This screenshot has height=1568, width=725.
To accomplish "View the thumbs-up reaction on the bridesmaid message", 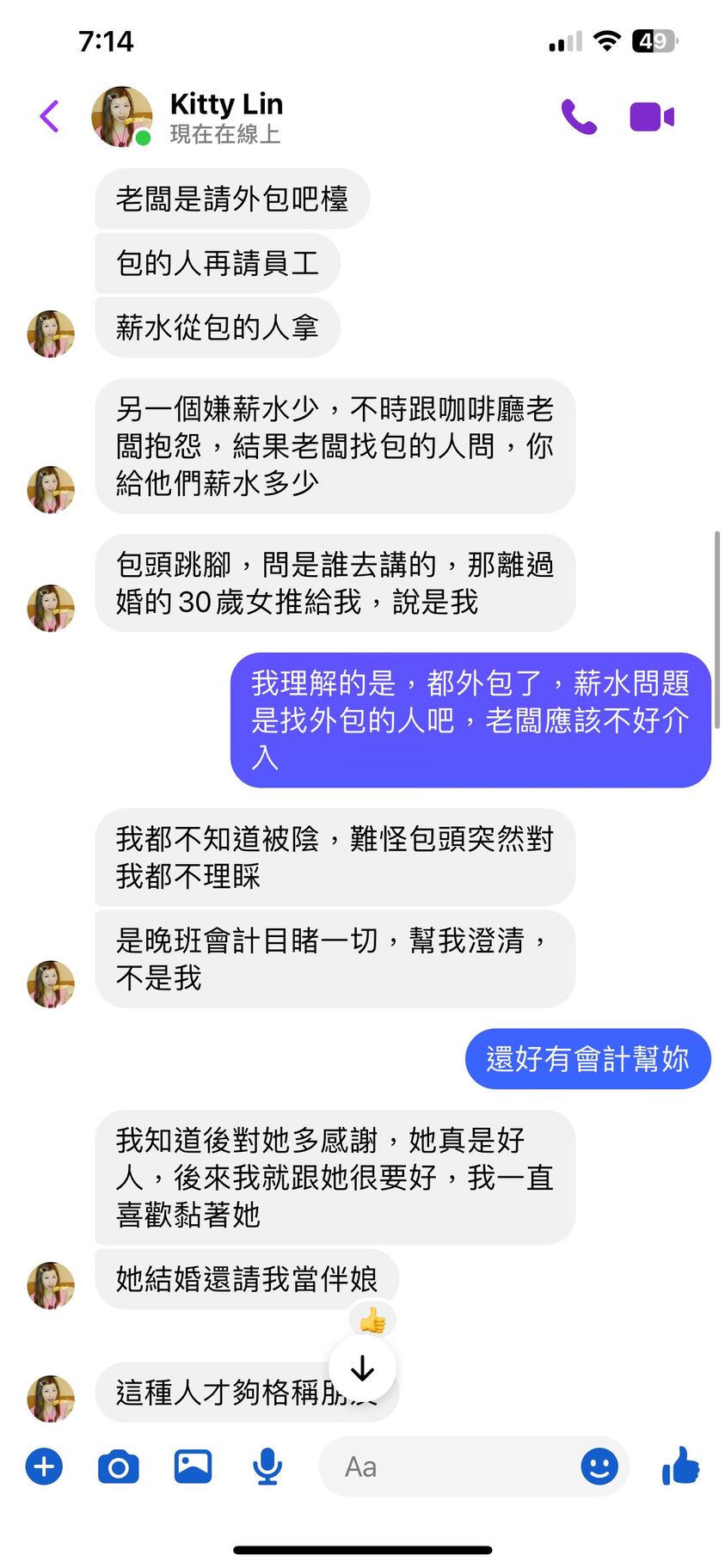I will pos(372,1320).
